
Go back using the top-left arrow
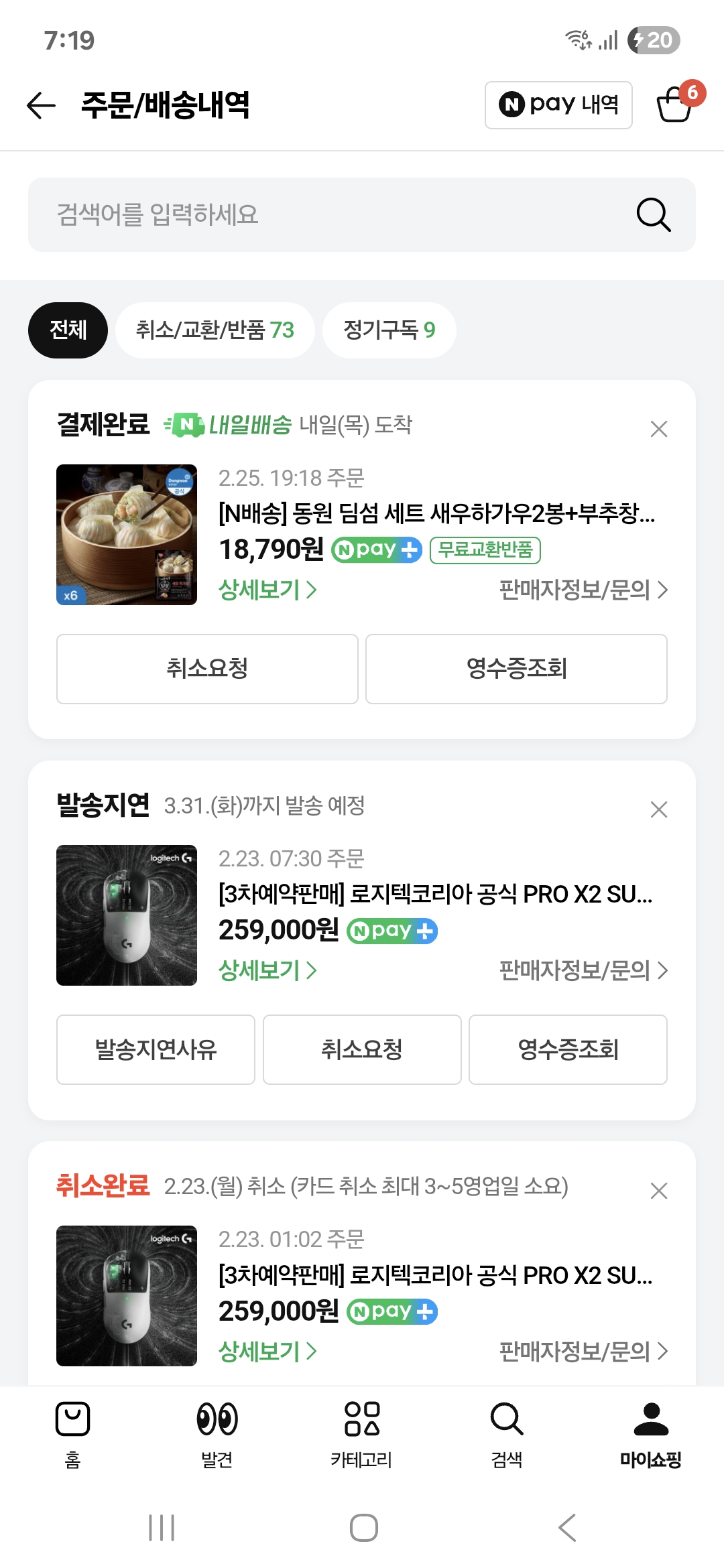[41, 106]
